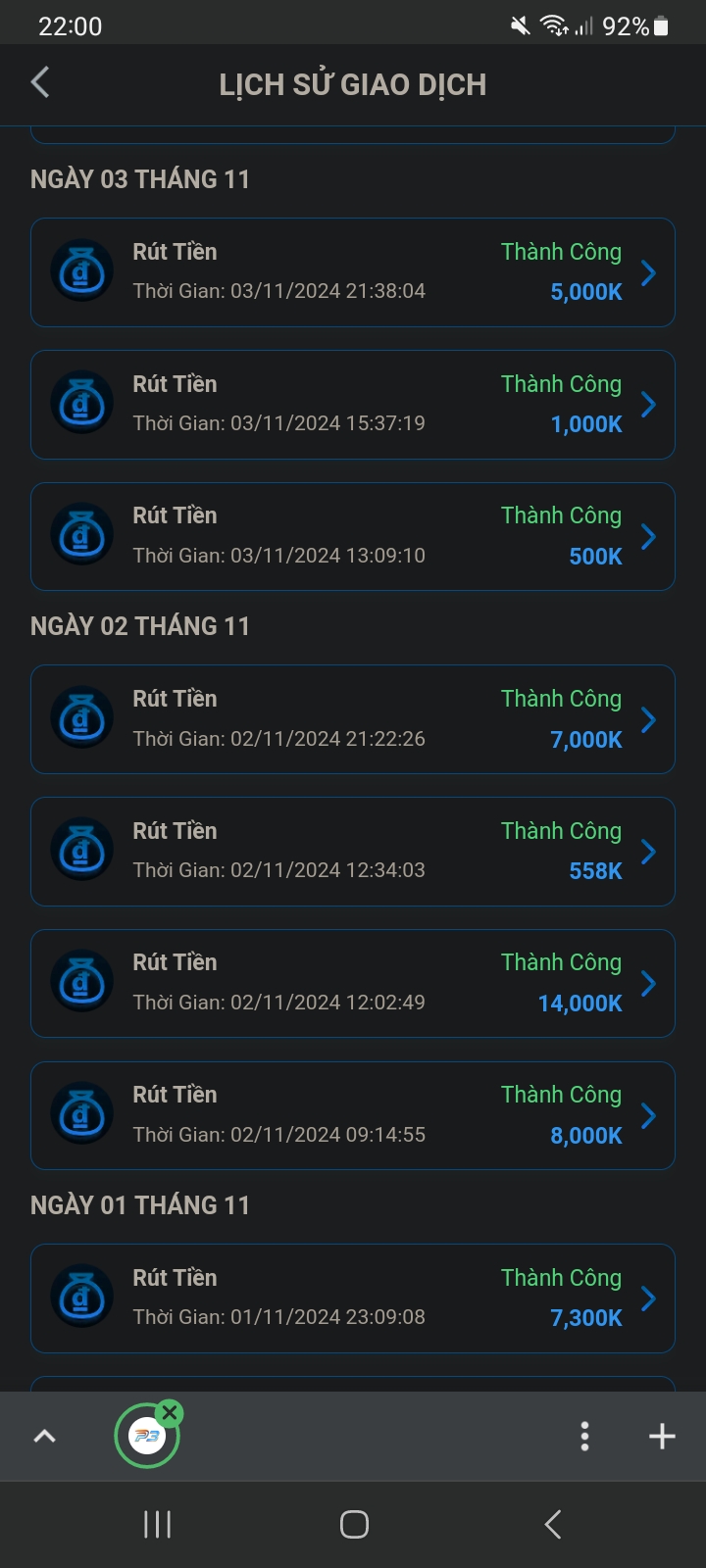View the 14,000K withdrawal transaction
This screenshot has width=706, height=1568.
pos(353,984)
